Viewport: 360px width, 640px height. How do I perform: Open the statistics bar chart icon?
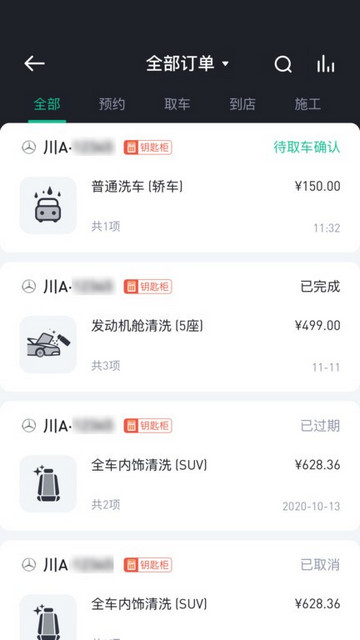(325, 64)
